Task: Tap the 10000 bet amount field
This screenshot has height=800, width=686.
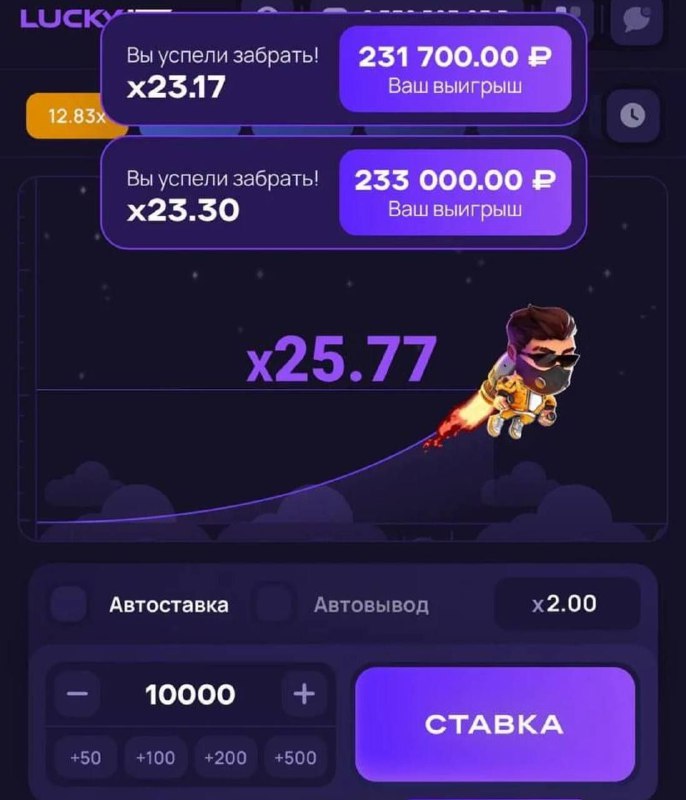Action: pyautogui.click(x=191, y=694)
